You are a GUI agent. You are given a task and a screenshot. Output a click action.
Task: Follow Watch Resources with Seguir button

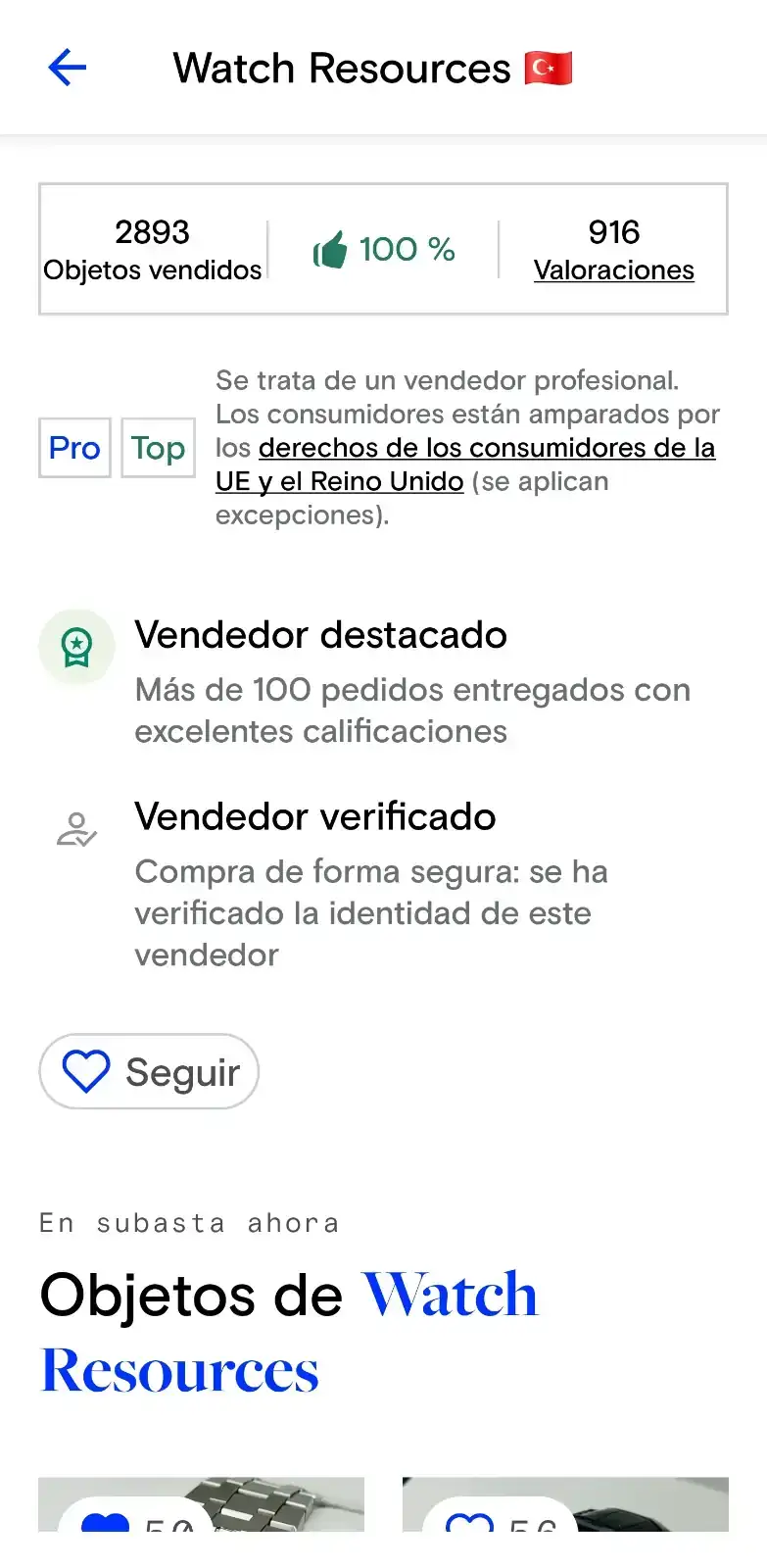149,1071
